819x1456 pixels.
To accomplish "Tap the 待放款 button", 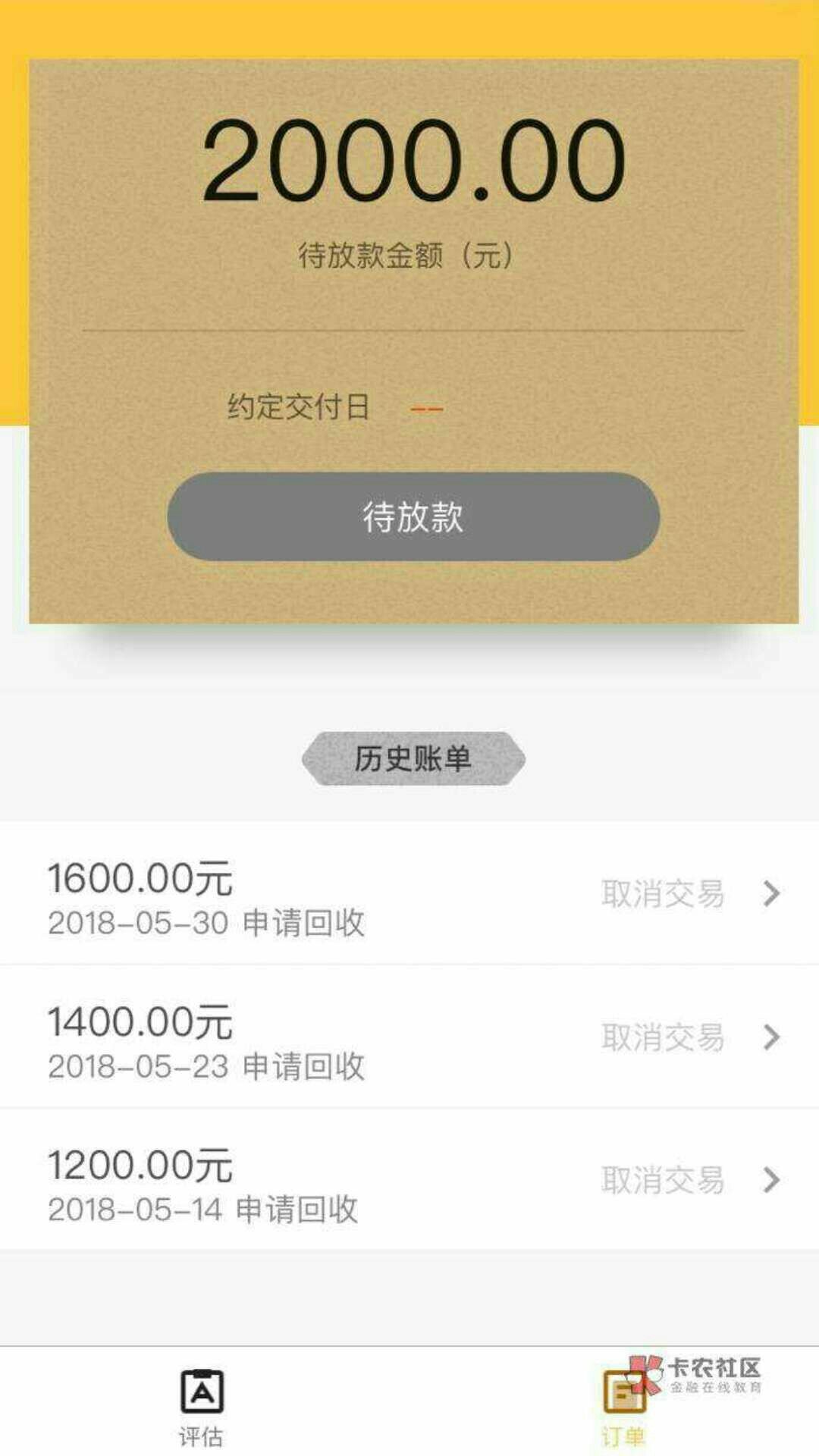I will 413,516.
